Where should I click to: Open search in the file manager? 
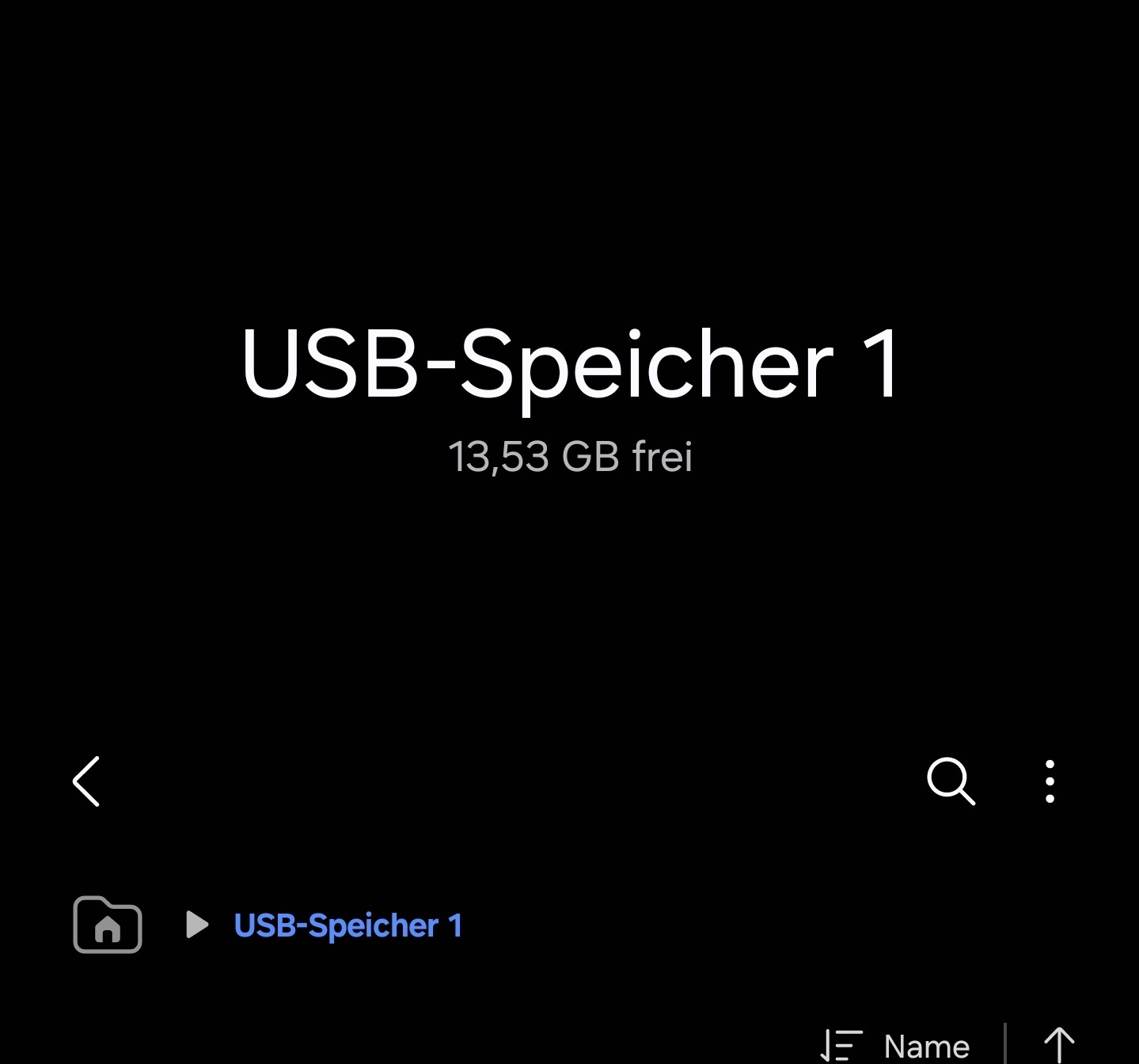pos(950,781)
